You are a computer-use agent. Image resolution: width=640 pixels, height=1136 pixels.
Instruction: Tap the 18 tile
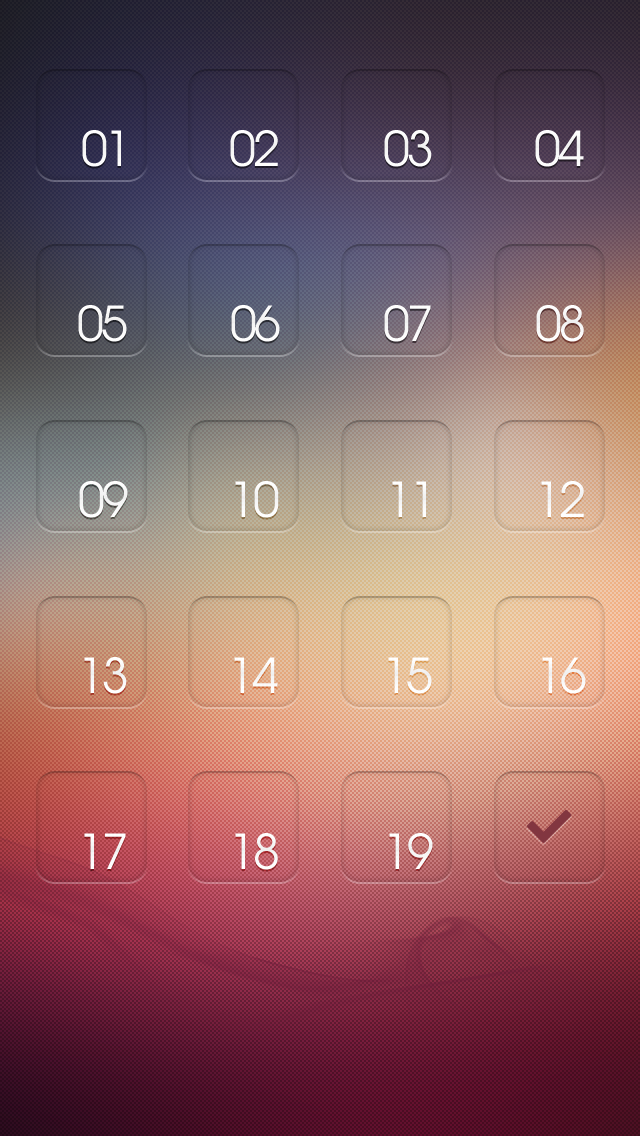coord(244,827)
